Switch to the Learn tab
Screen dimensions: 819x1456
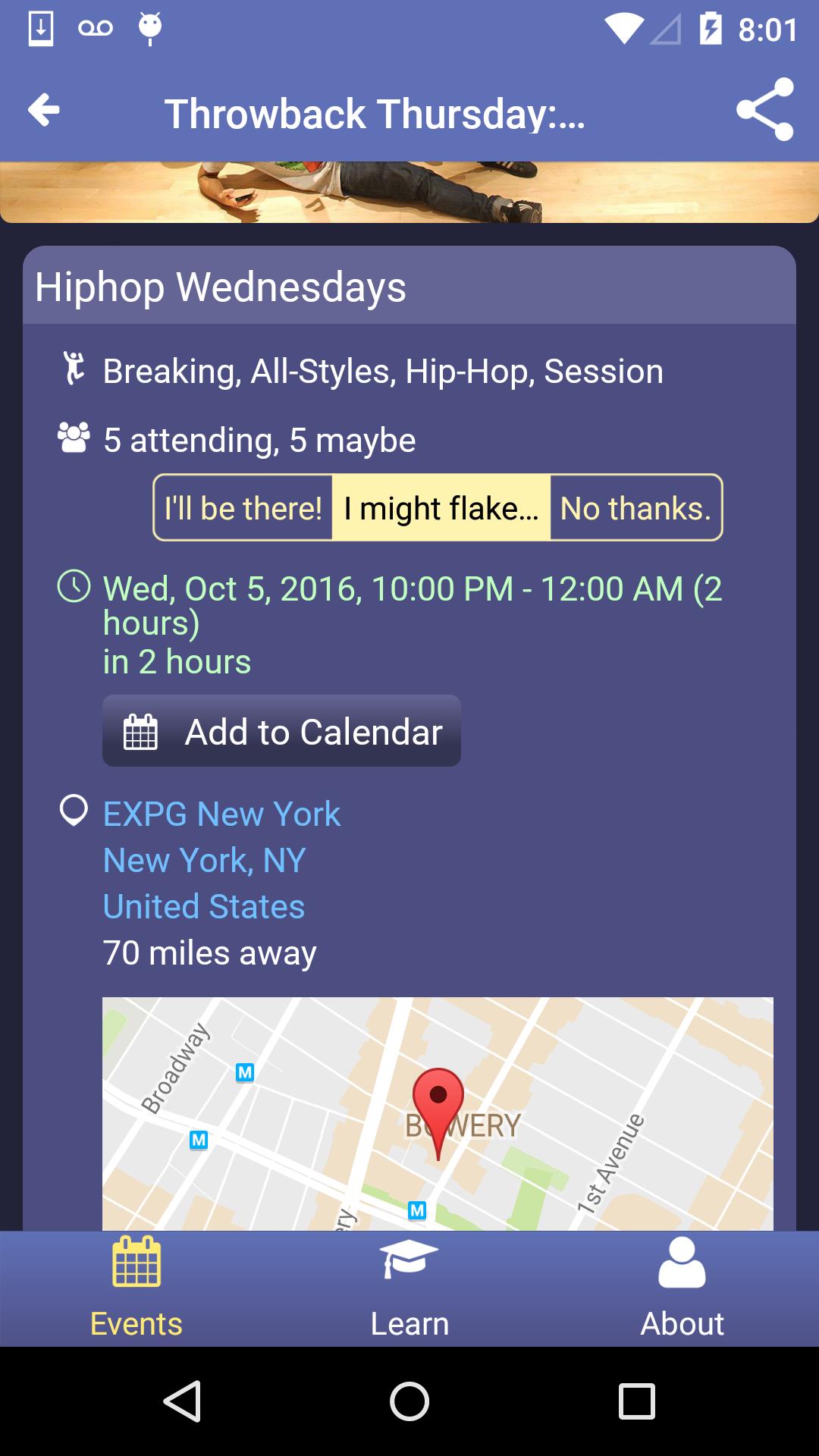click(x=409, y=1289)
